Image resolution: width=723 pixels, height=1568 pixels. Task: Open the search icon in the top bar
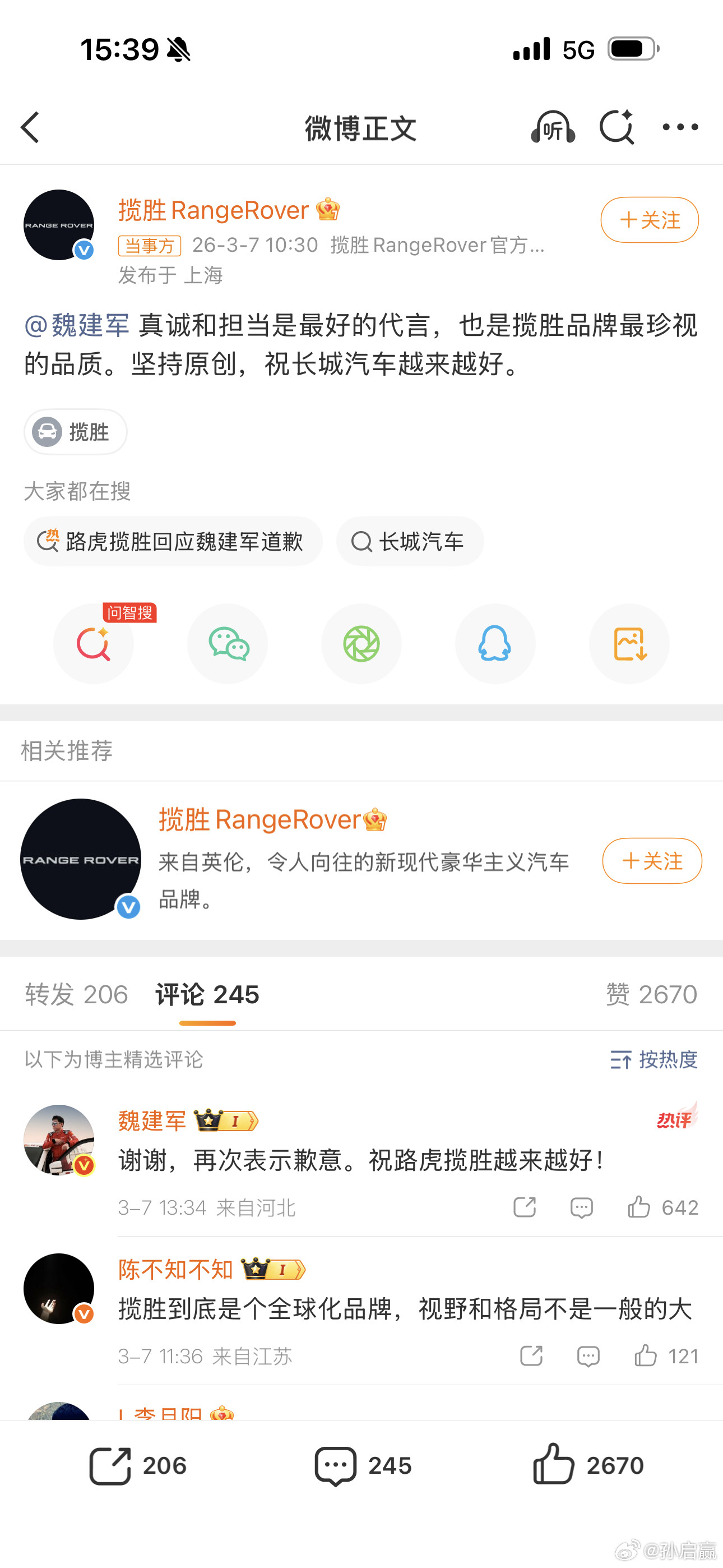coord(617,128)
